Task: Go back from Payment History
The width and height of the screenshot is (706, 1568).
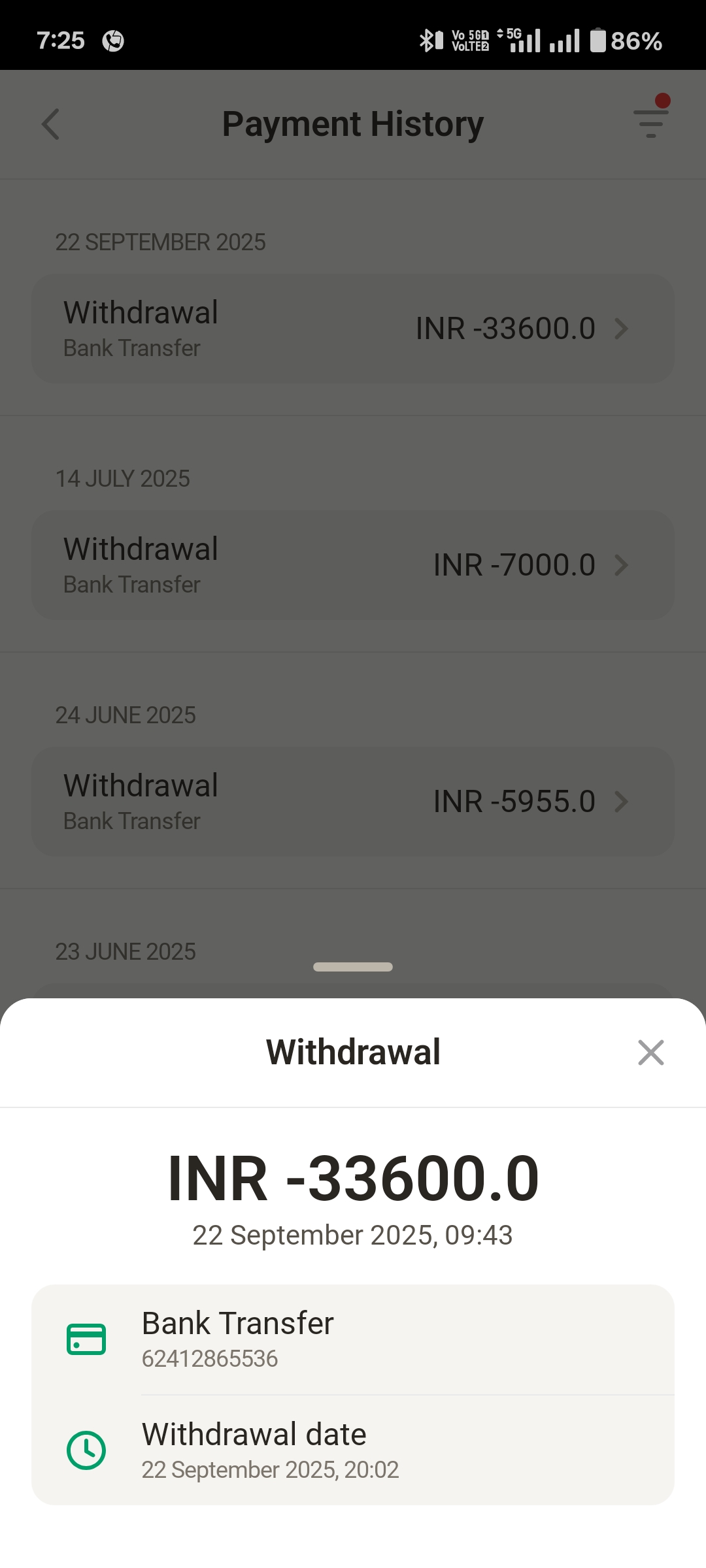Action: [x=51, y=124]
